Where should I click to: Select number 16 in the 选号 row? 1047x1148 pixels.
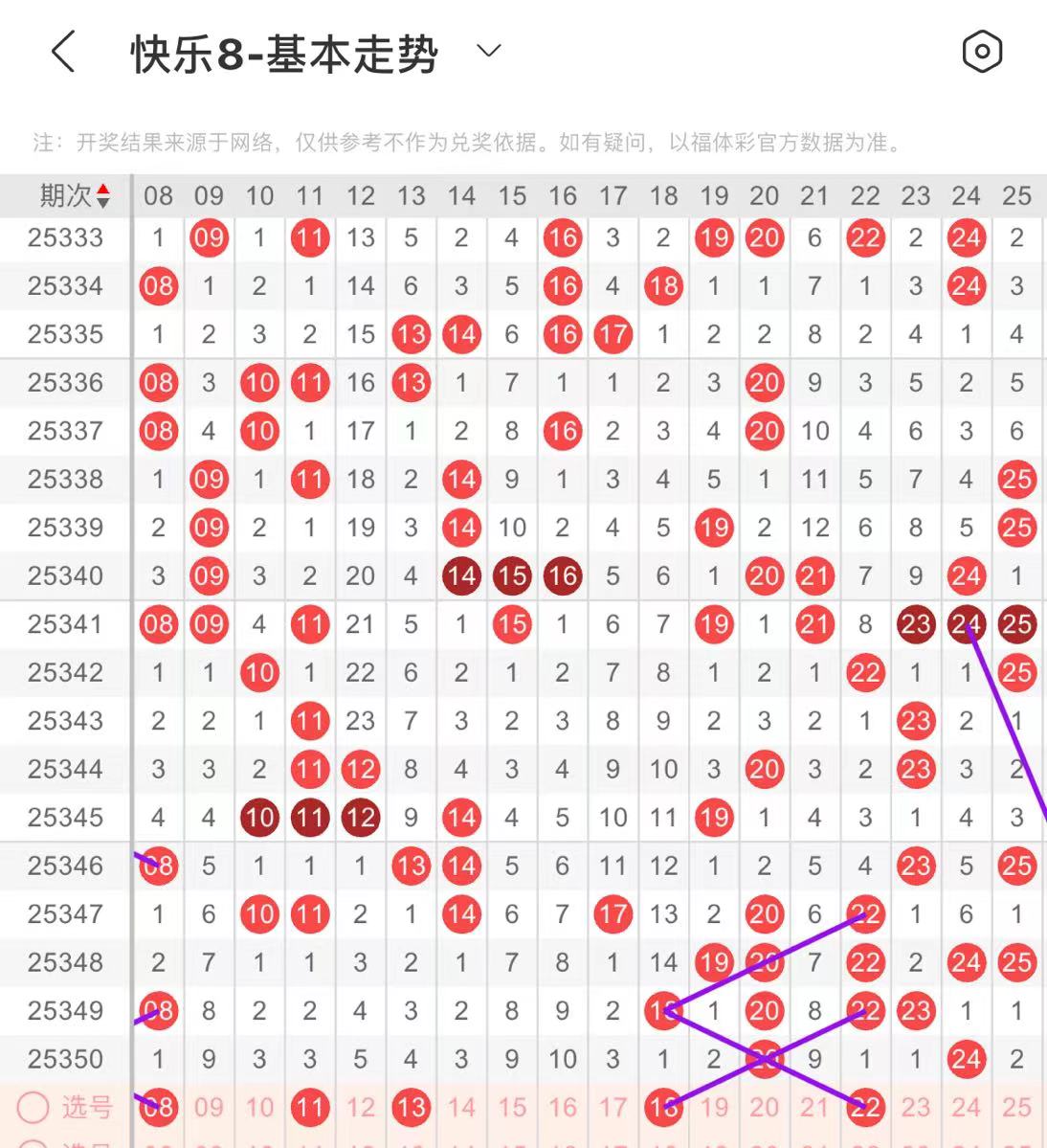click(x=563, y=1108)
